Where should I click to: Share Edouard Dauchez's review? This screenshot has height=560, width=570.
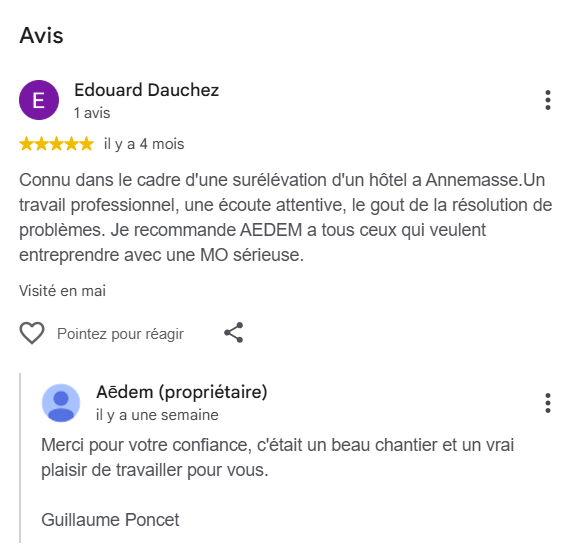tap(233, 332)
